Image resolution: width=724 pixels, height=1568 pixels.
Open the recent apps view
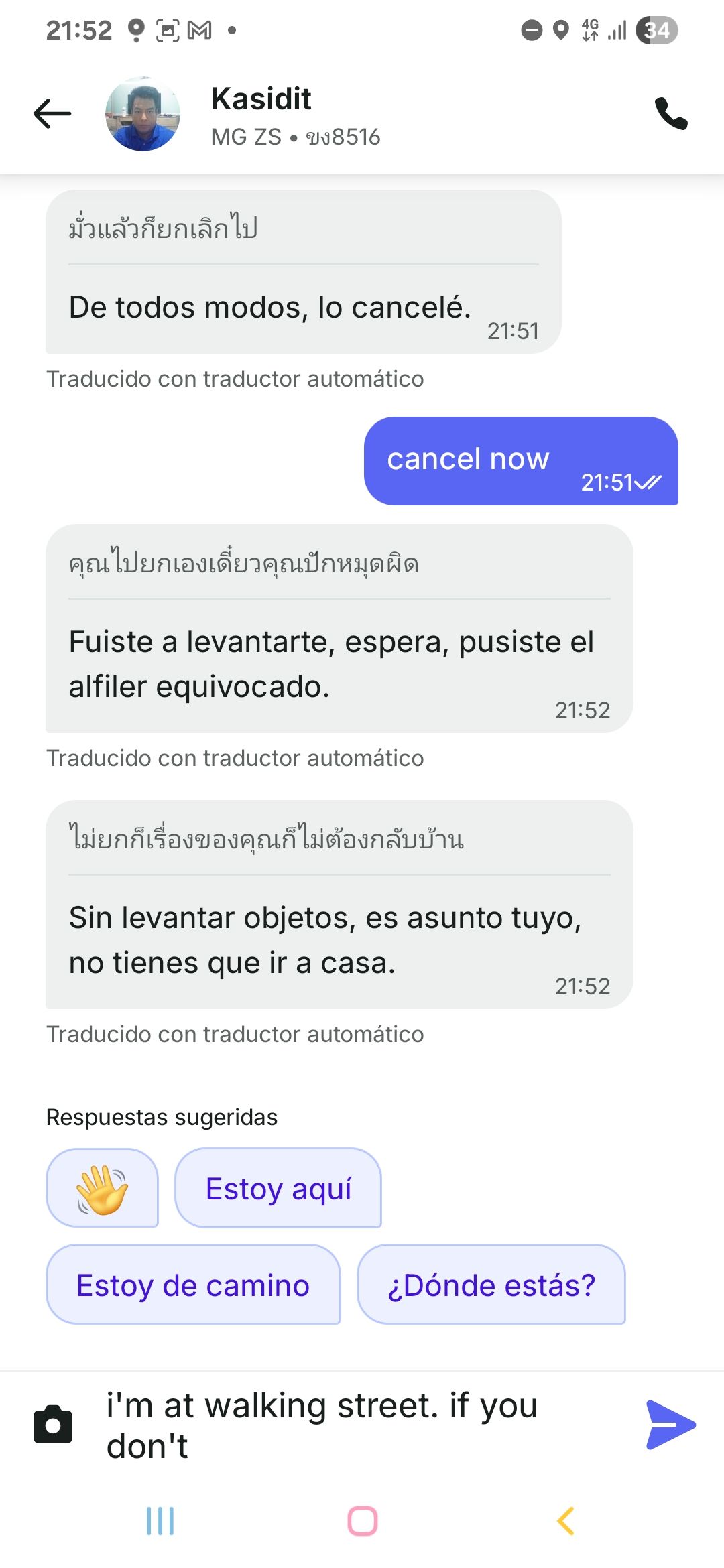(160, 1521)
